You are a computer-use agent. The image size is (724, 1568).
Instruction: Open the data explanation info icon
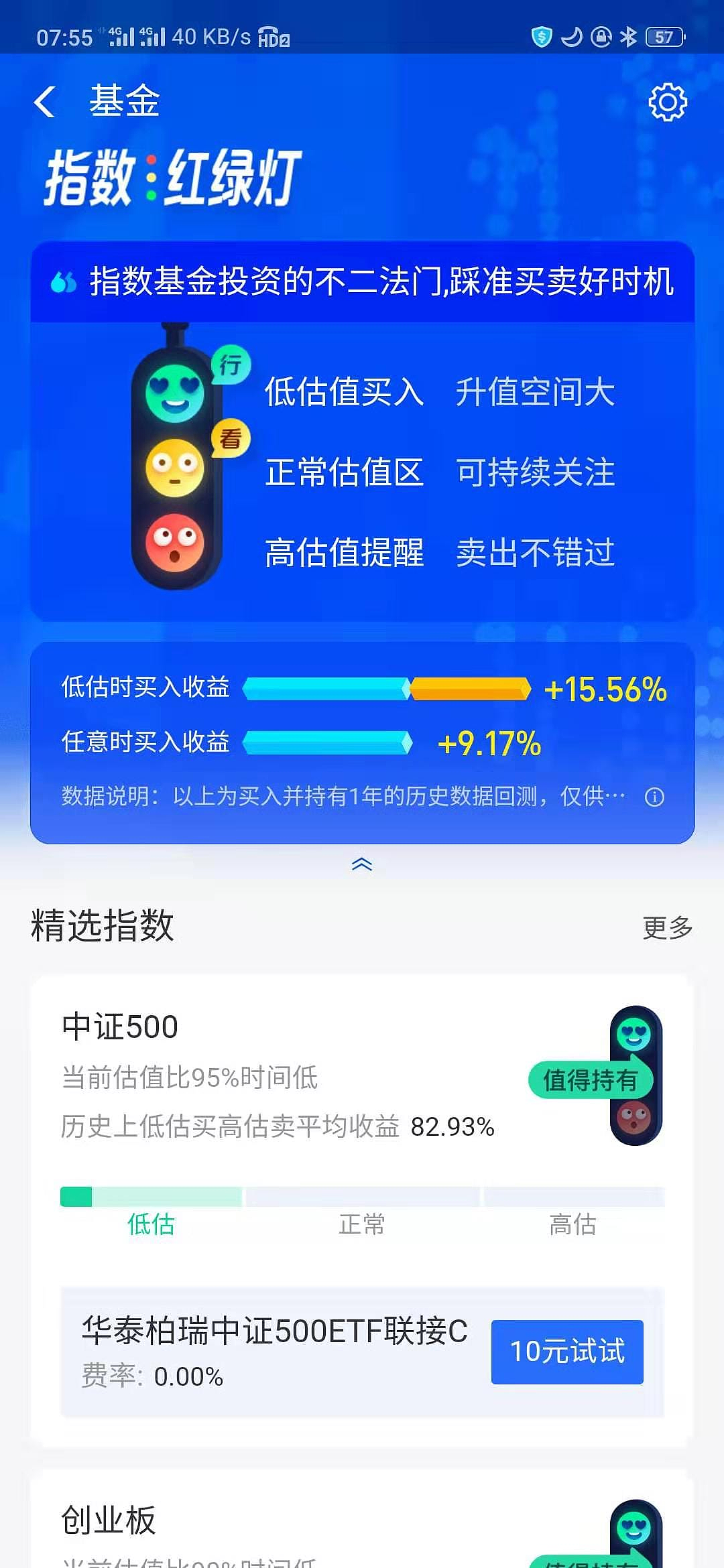[x=654, y=797]
